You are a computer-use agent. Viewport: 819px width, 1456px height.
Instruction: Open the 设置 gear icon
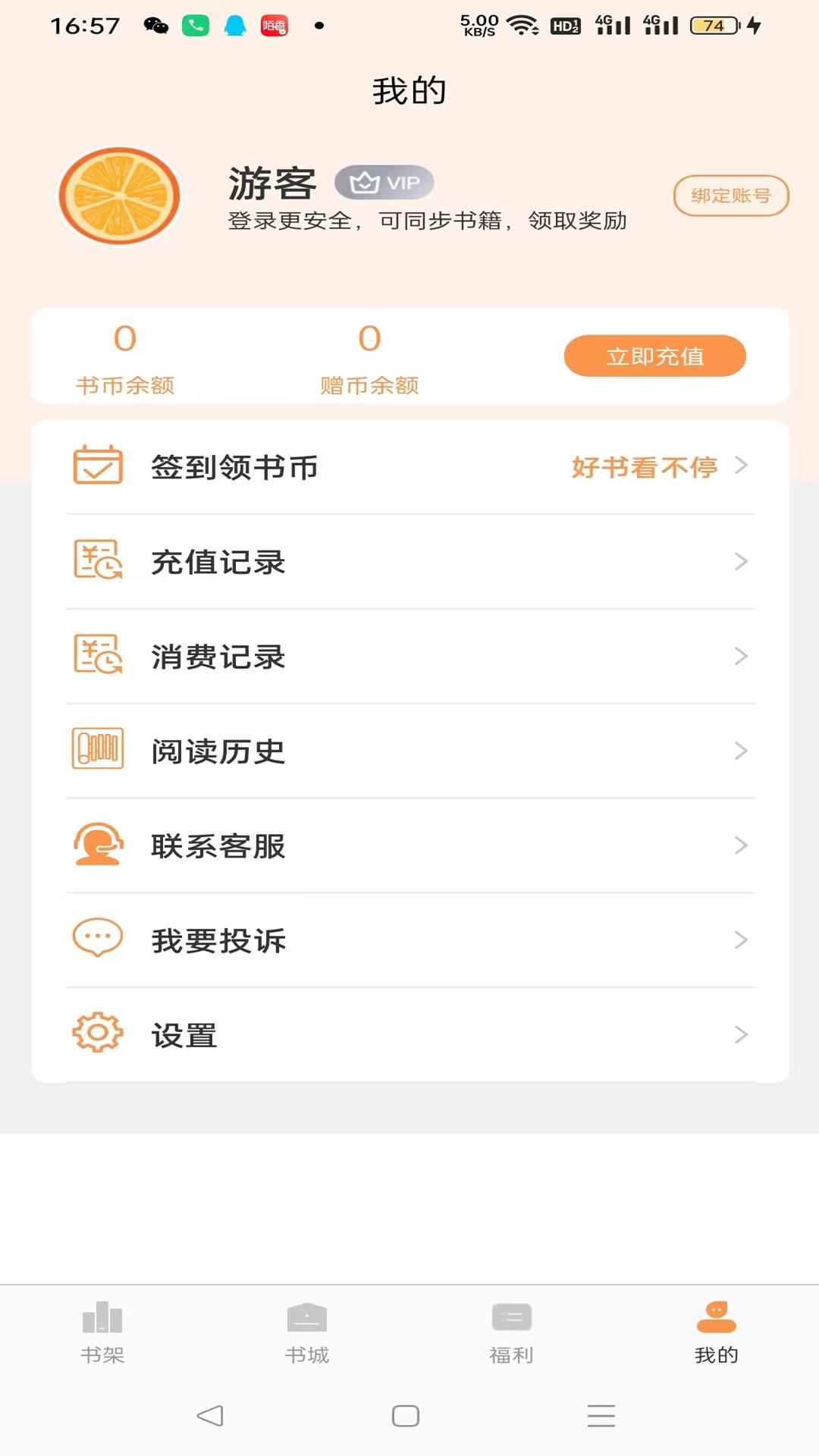(97, 1032)
